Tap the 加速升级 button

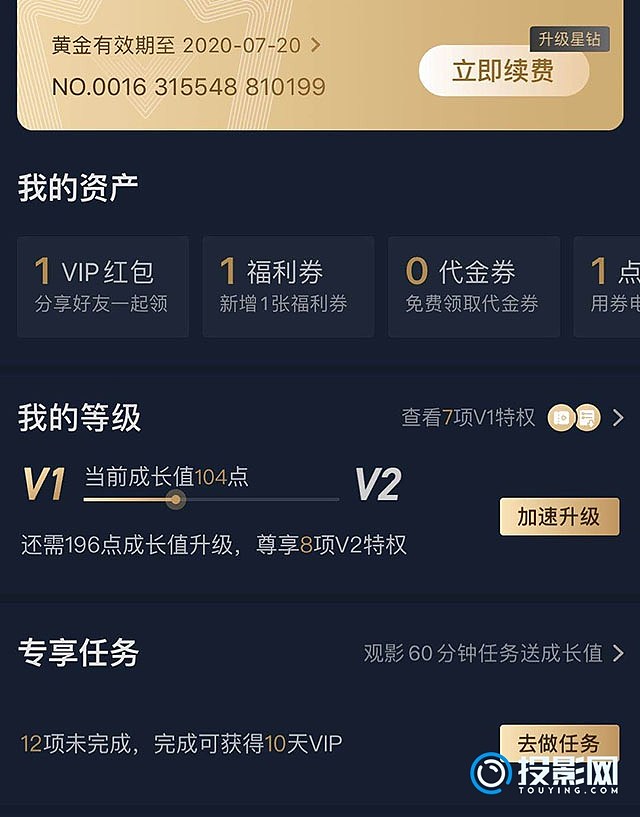(x=559, y=517)
